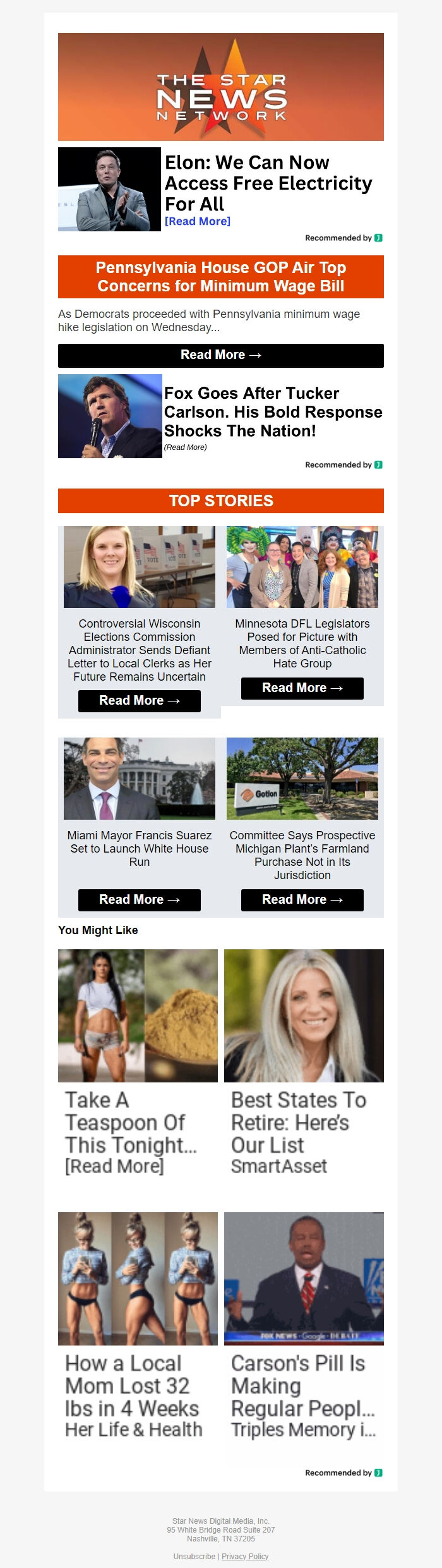Open the Elon Musk photo thumbnail
442x1568 pixels.
[x=109, y=189]
